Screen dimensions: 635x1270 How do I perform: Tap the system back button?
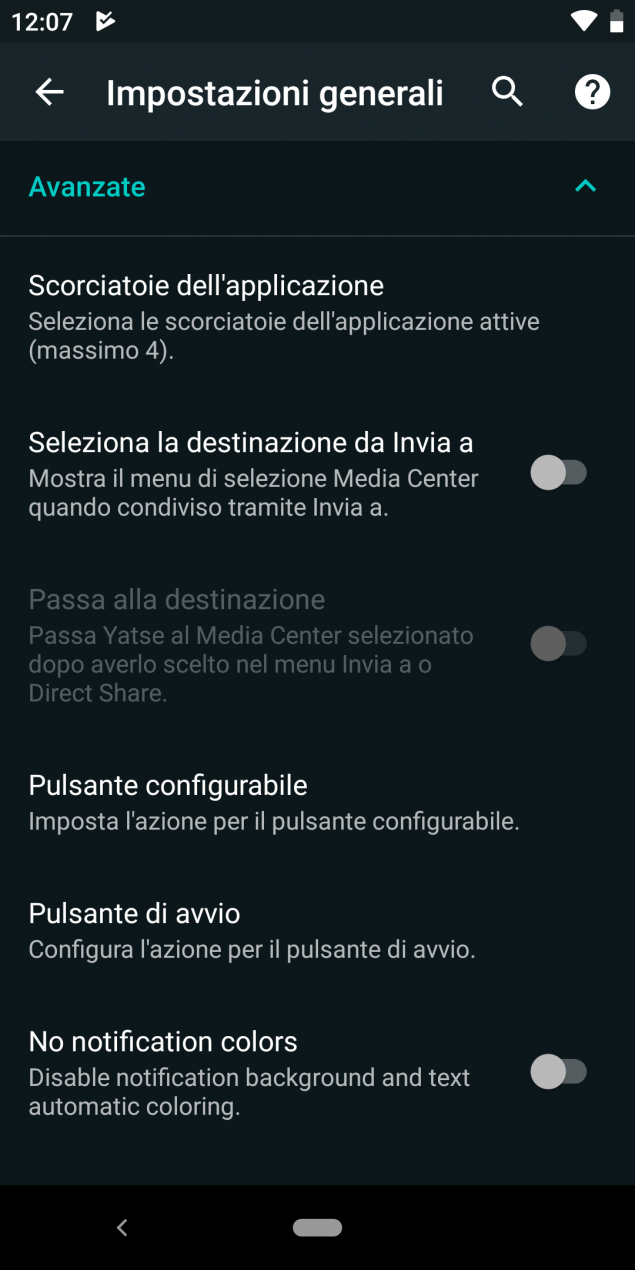122,1227
